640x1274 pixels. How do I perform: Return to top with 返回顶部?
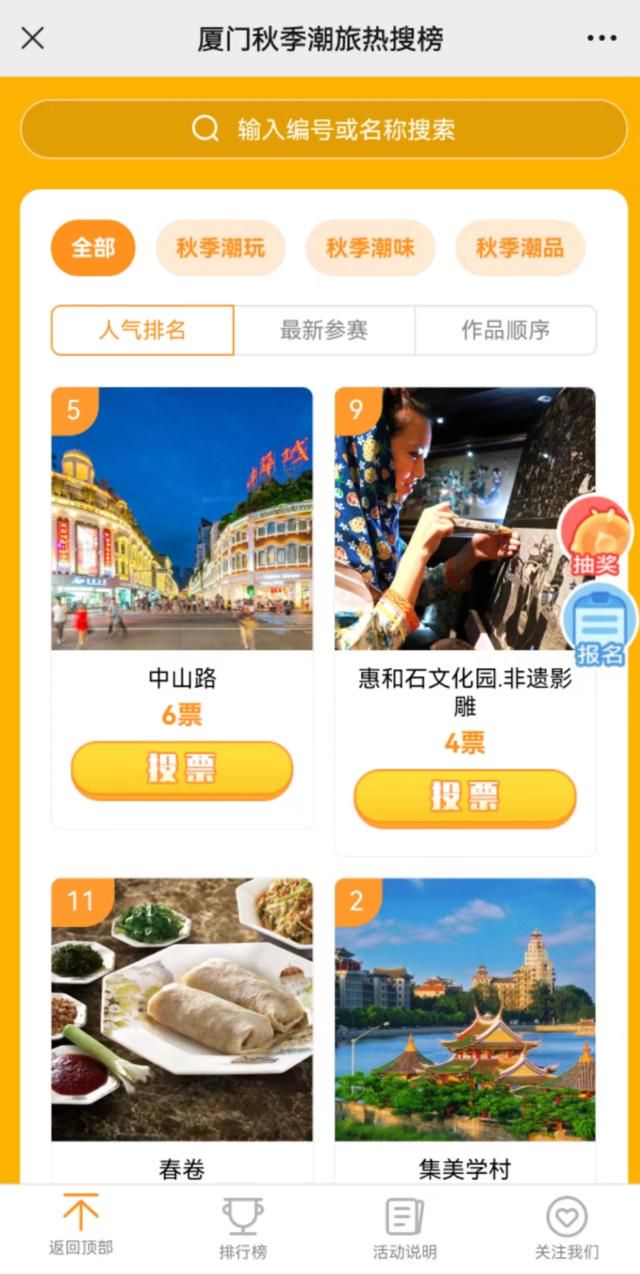coord(81,1226)
